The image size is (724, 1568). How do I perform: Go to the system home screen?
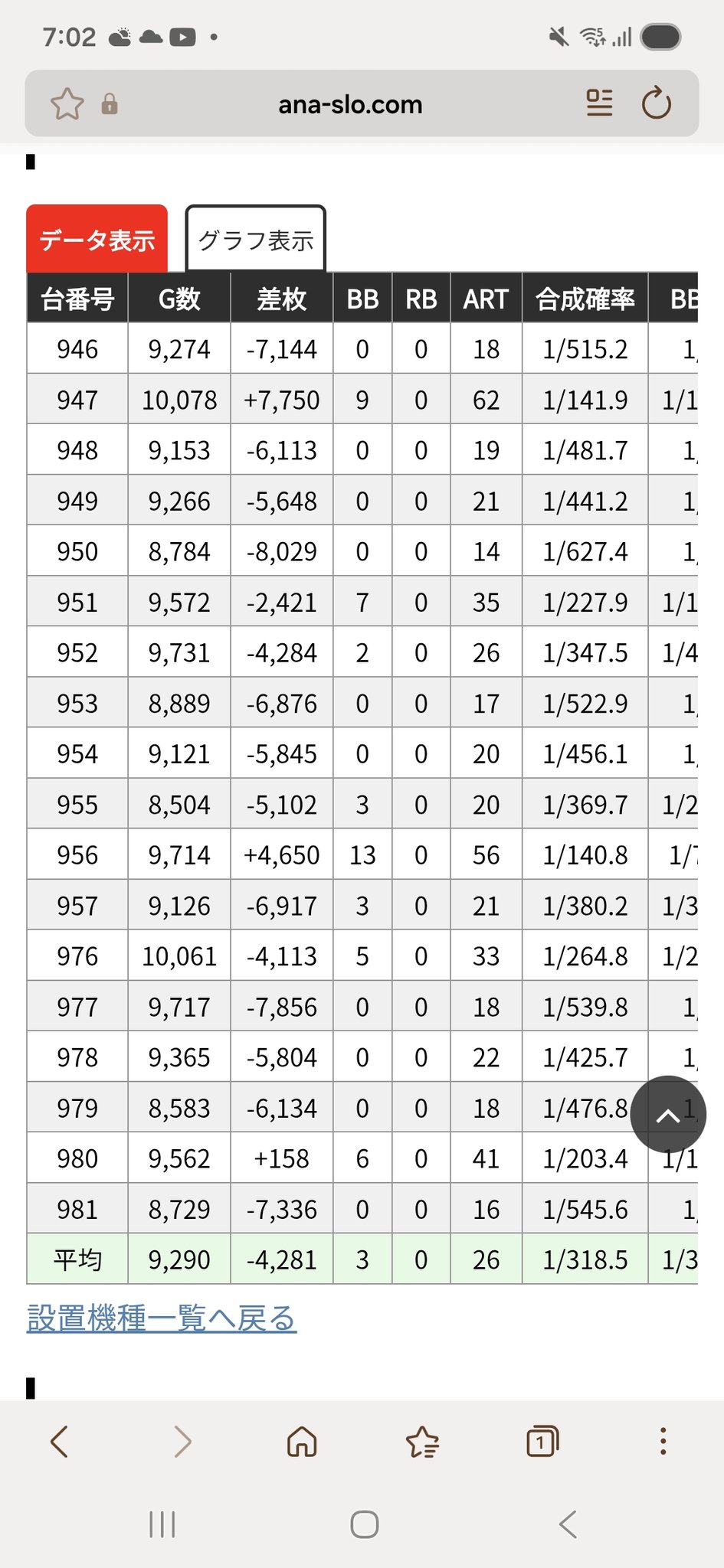coord(365,1524)
